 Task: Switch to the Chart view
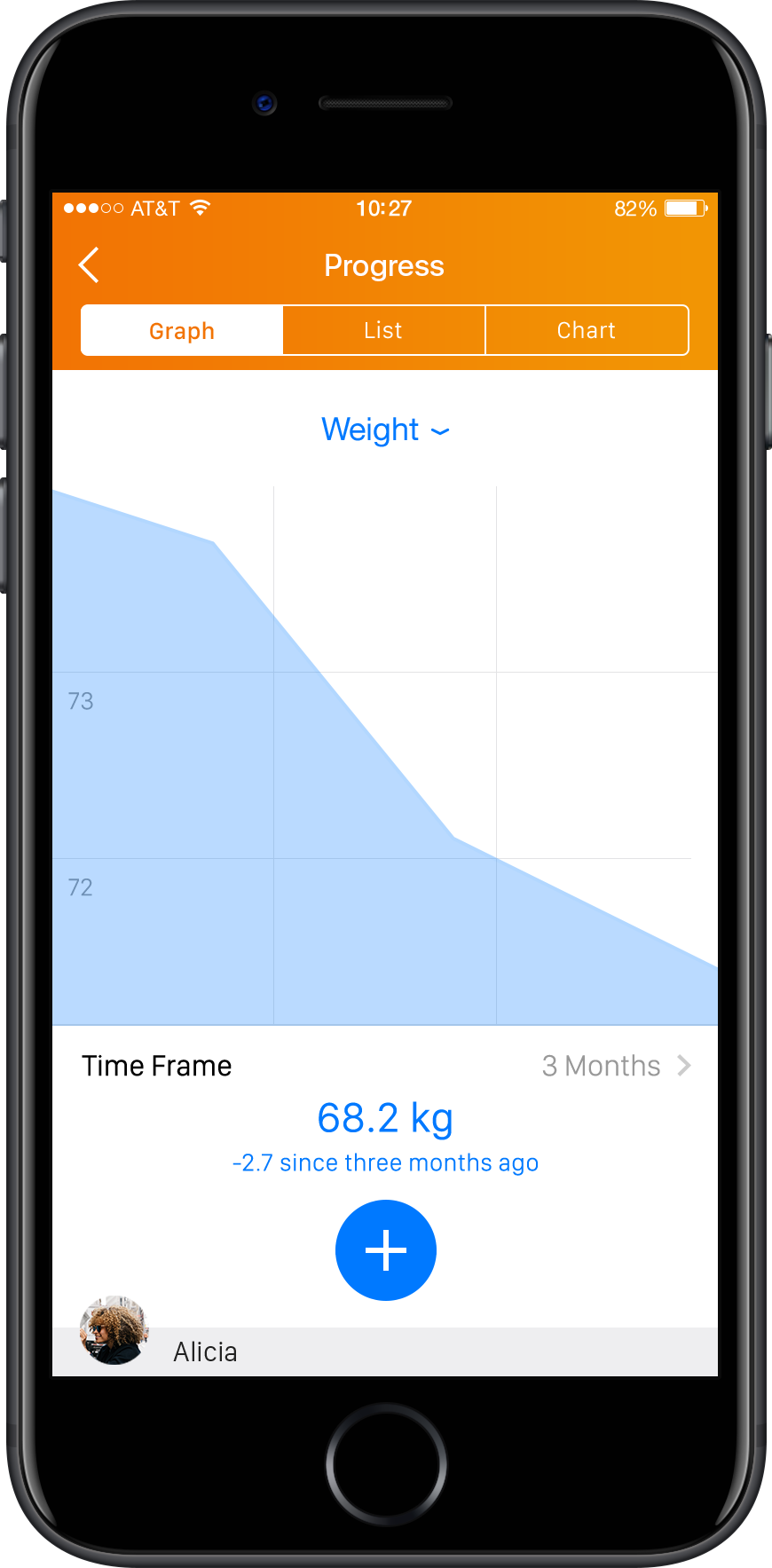point(586,331)
